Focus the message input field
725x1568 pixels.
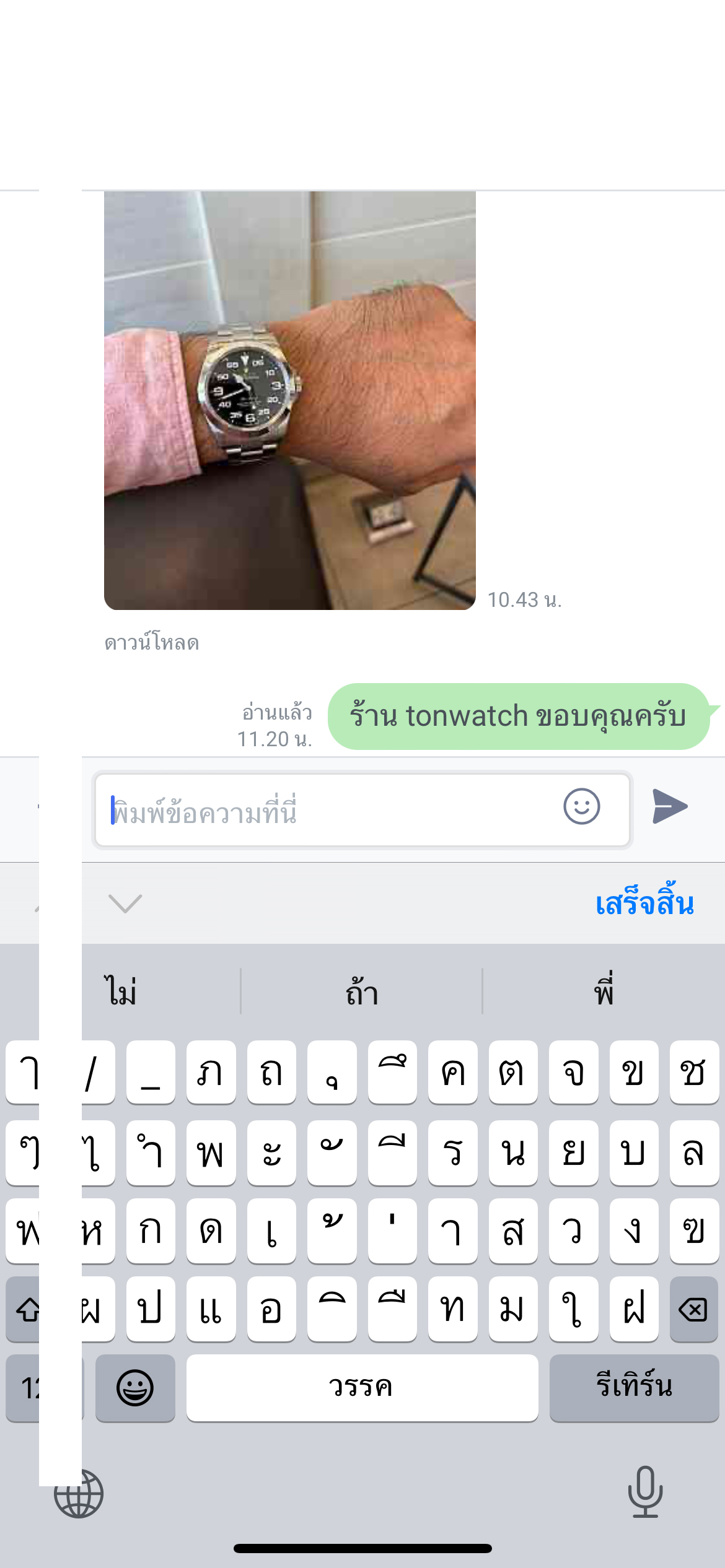click(328, 810)
